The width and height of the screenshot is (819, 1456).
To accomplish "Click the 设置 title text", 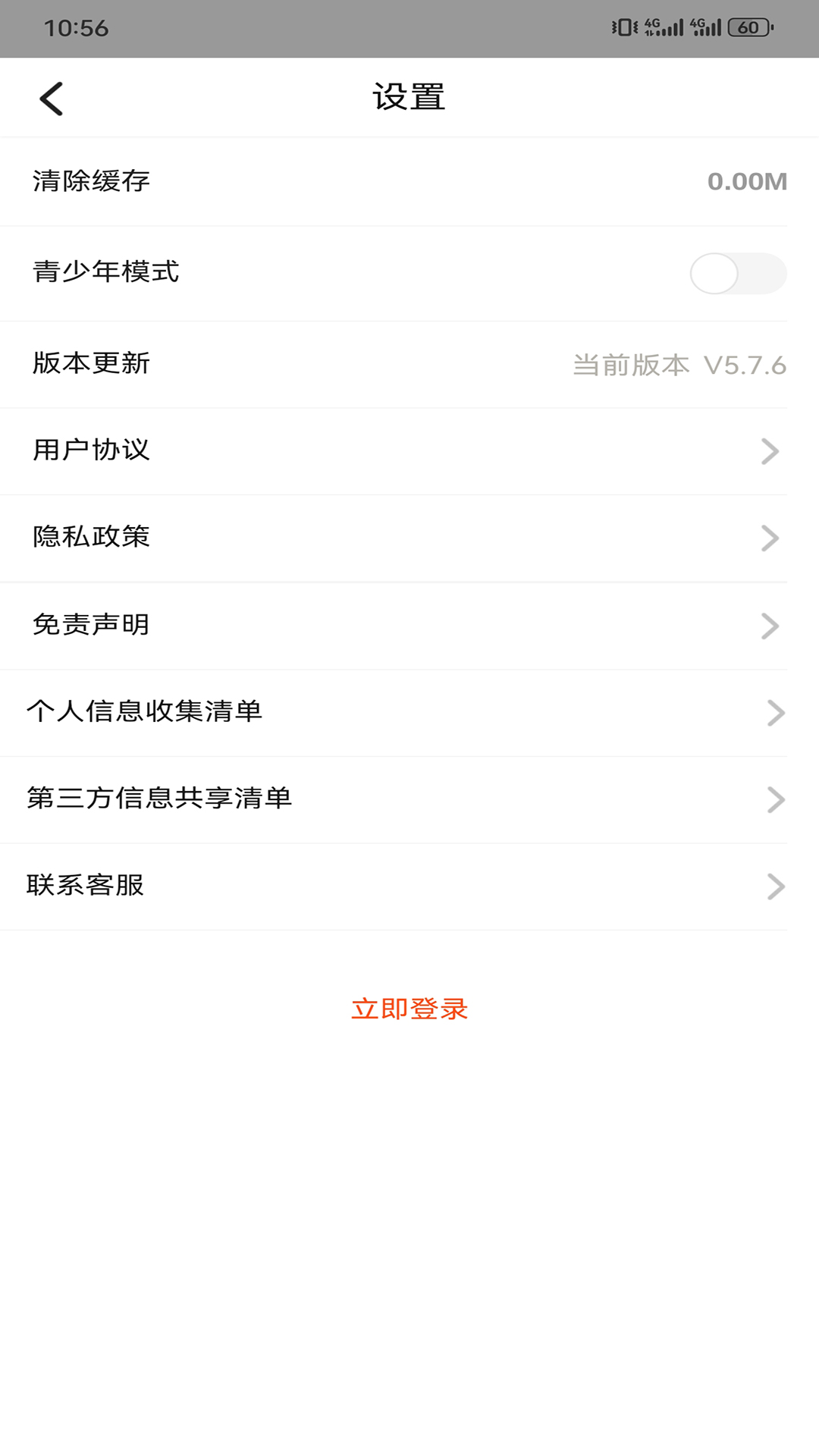I will tap(409, 97).
